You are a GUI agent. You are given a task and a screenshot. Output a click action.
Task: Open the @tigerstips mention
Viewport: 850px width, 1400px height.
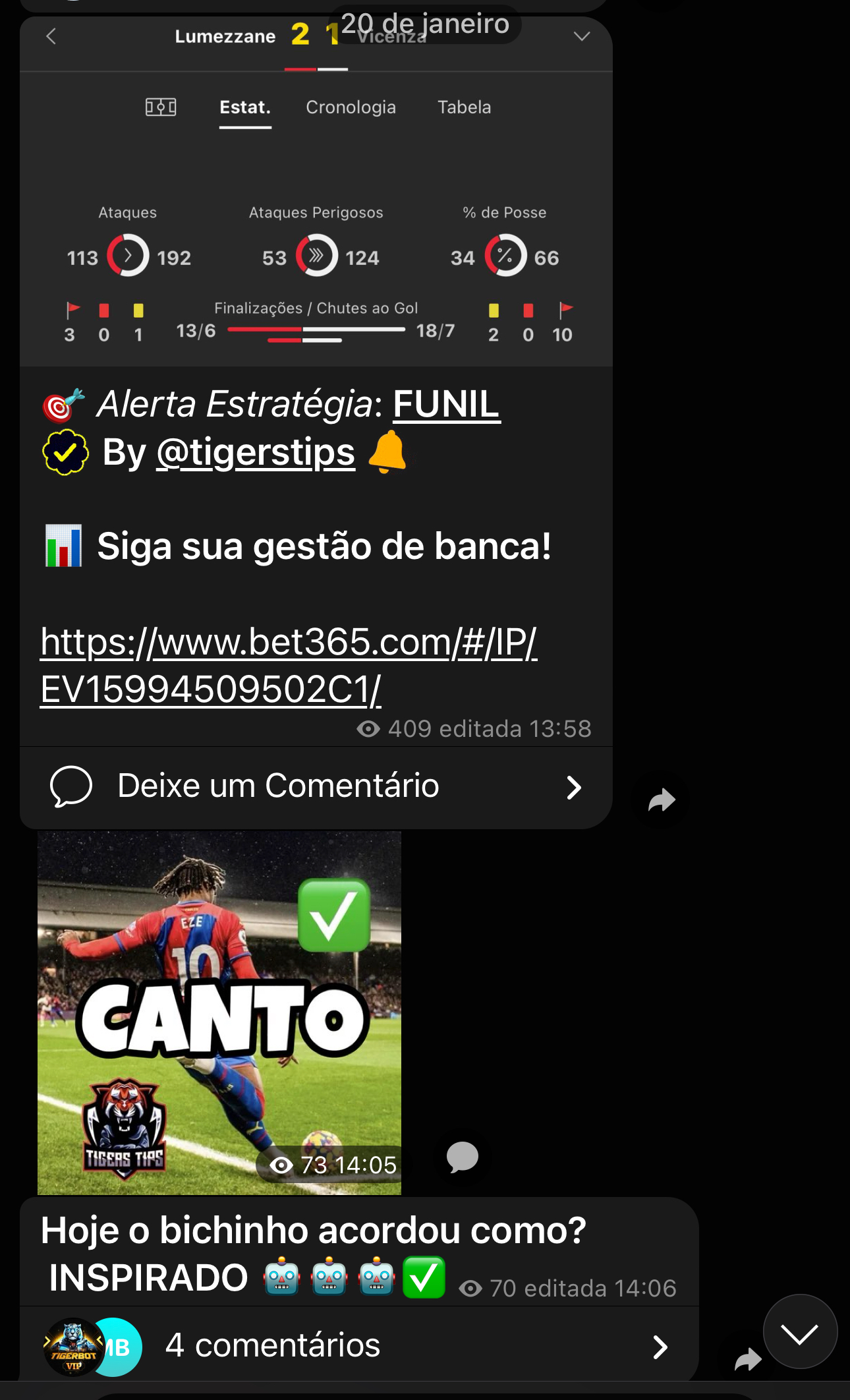tap(256, 453)
